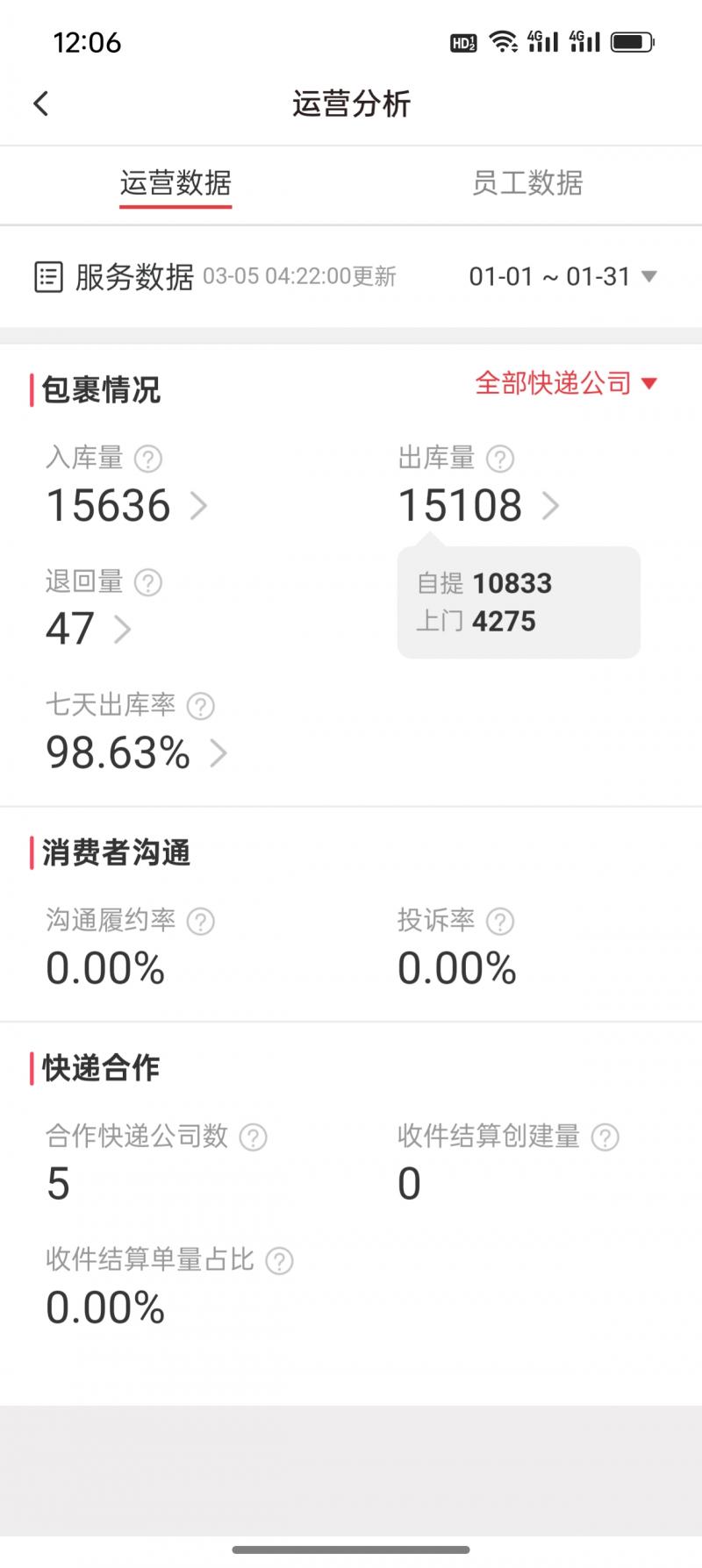Show help for 七天出库率

point(200,706)
